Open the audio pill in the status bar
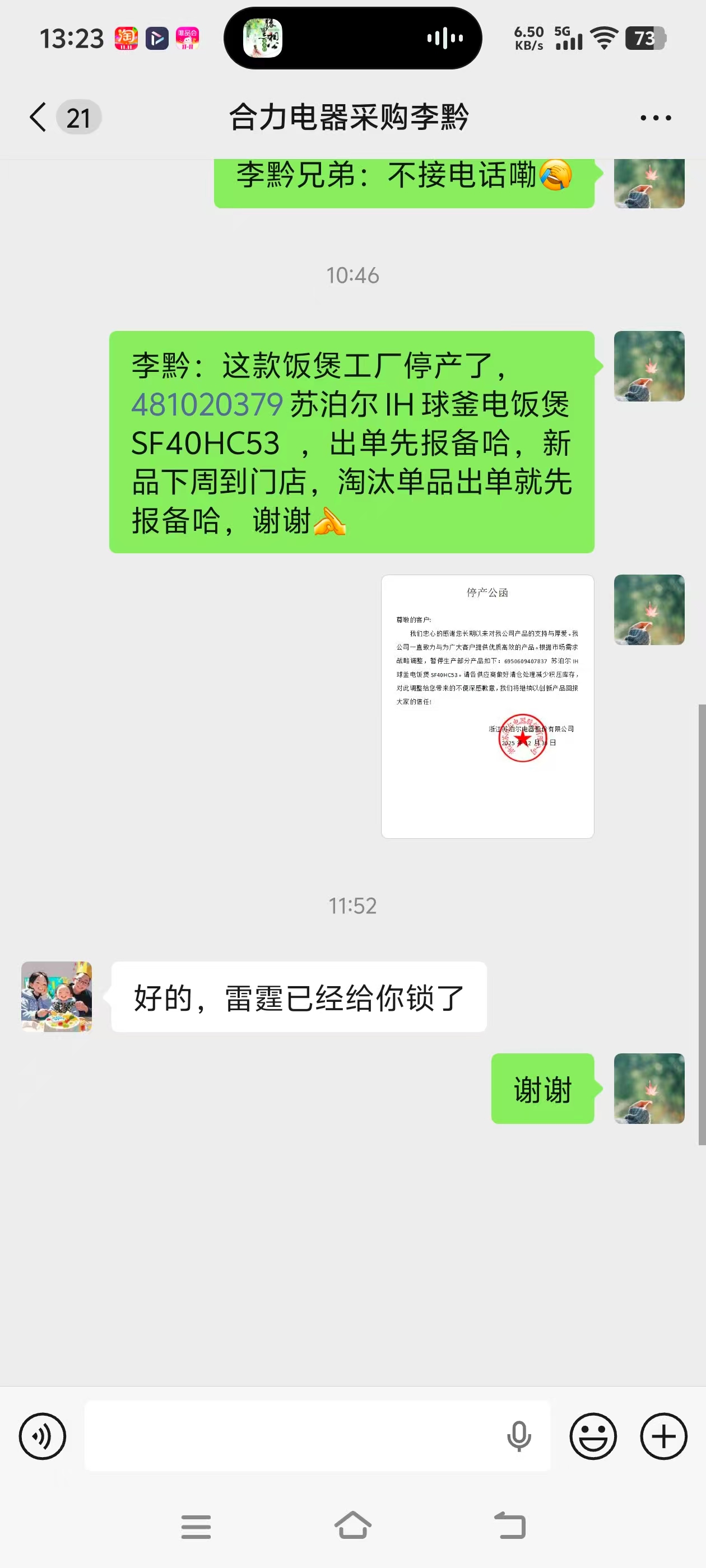The height and width of the screenshot is (1568, 706). click(x=352, y=38)
